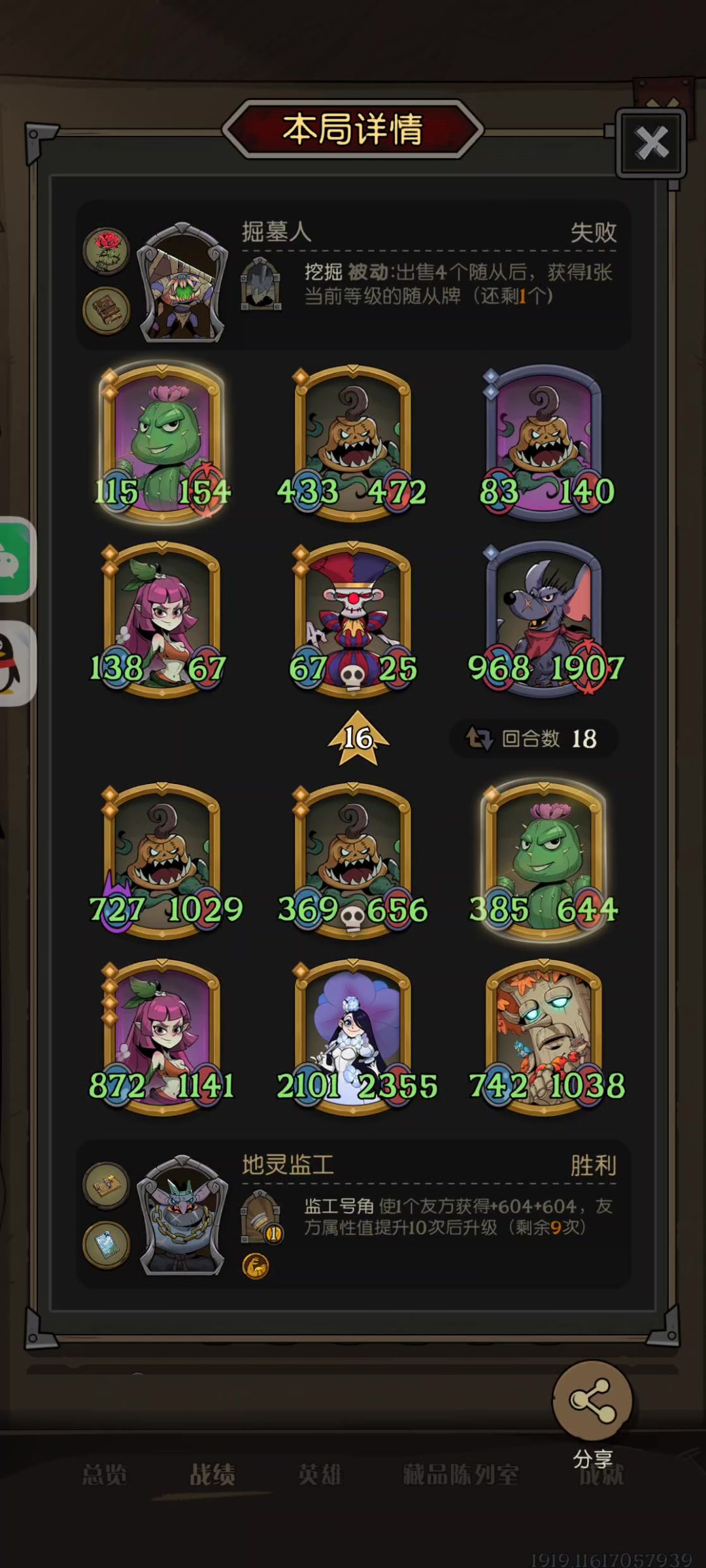Switch to the 英雄 tab
The height and width of the screenshot is (1568, 706).
[320, 1475]
